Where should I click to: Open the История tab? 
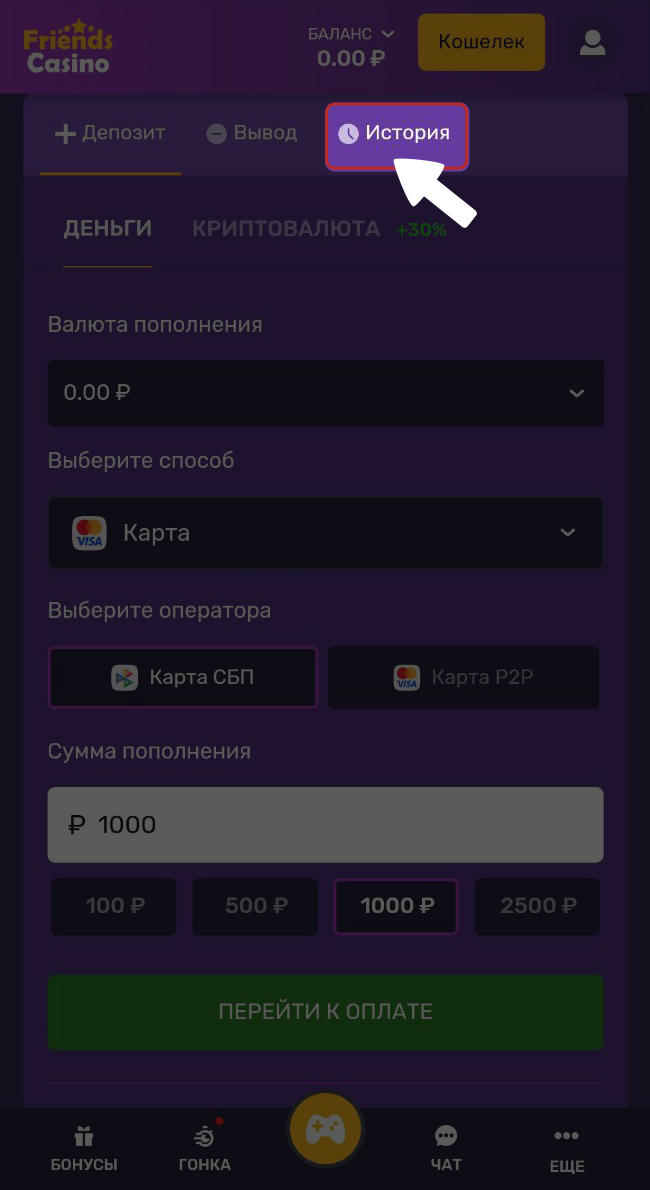click(396, 134)
